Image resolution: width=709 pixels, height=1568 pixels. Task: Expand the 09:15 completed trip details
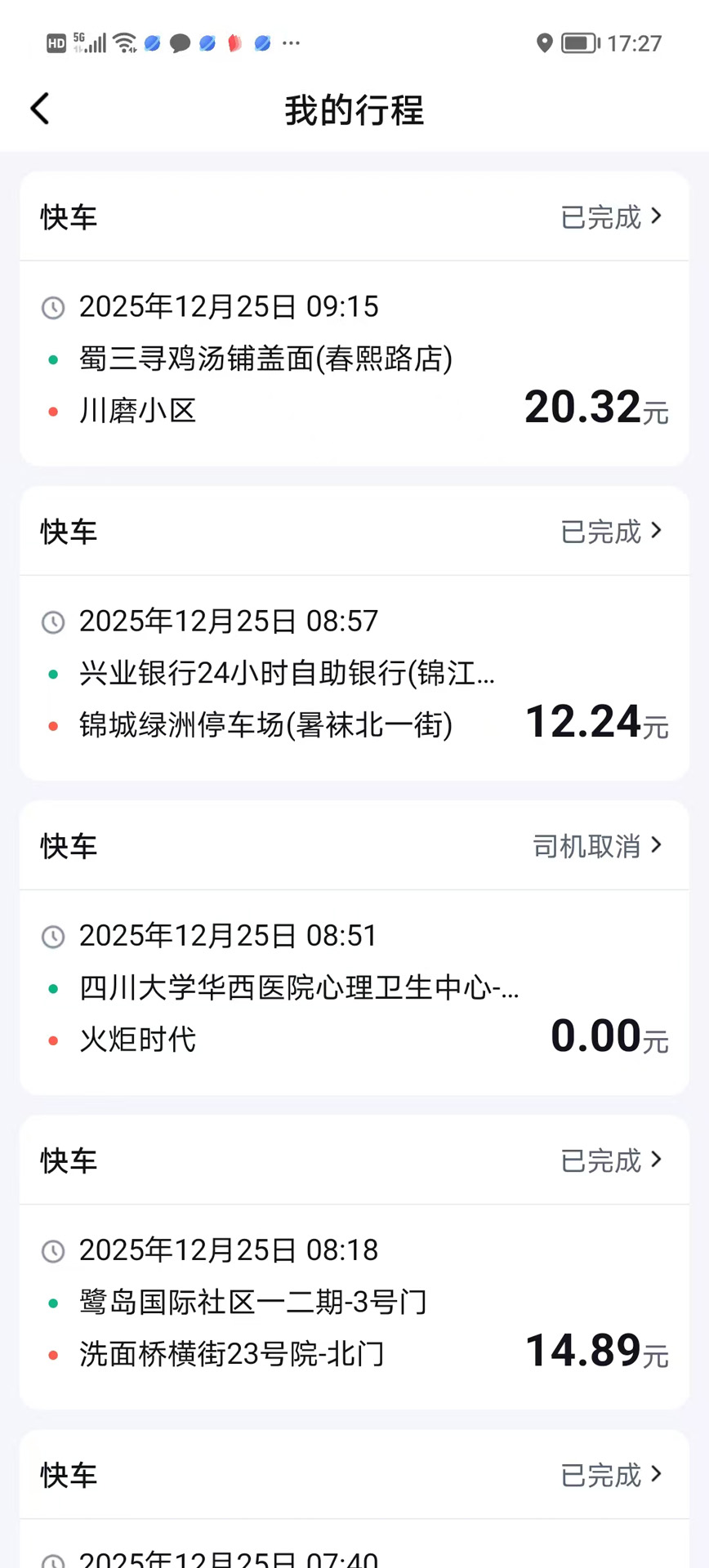(656, 216)
